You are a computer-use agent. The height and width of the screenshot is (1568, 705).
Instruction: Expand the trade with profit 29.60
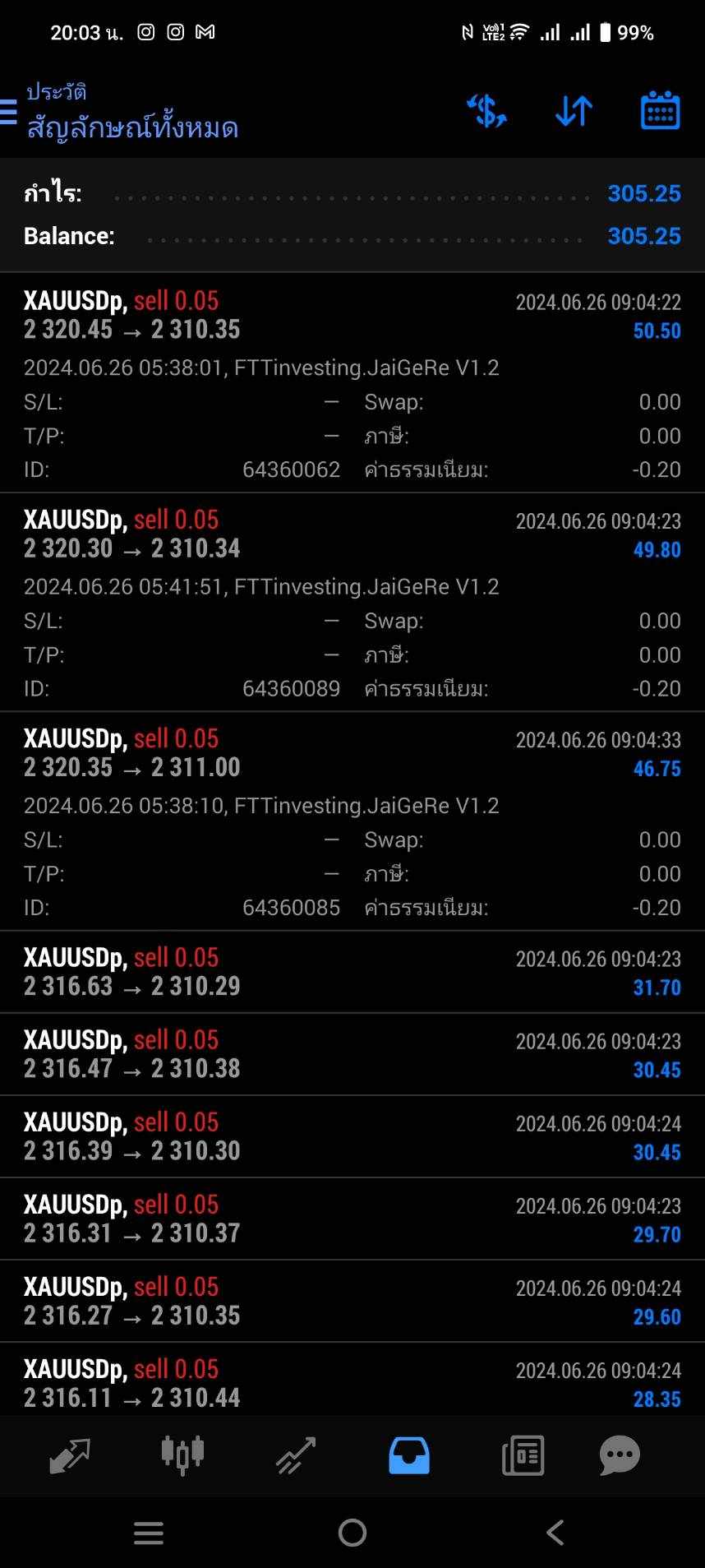(x=352, y=1301)
